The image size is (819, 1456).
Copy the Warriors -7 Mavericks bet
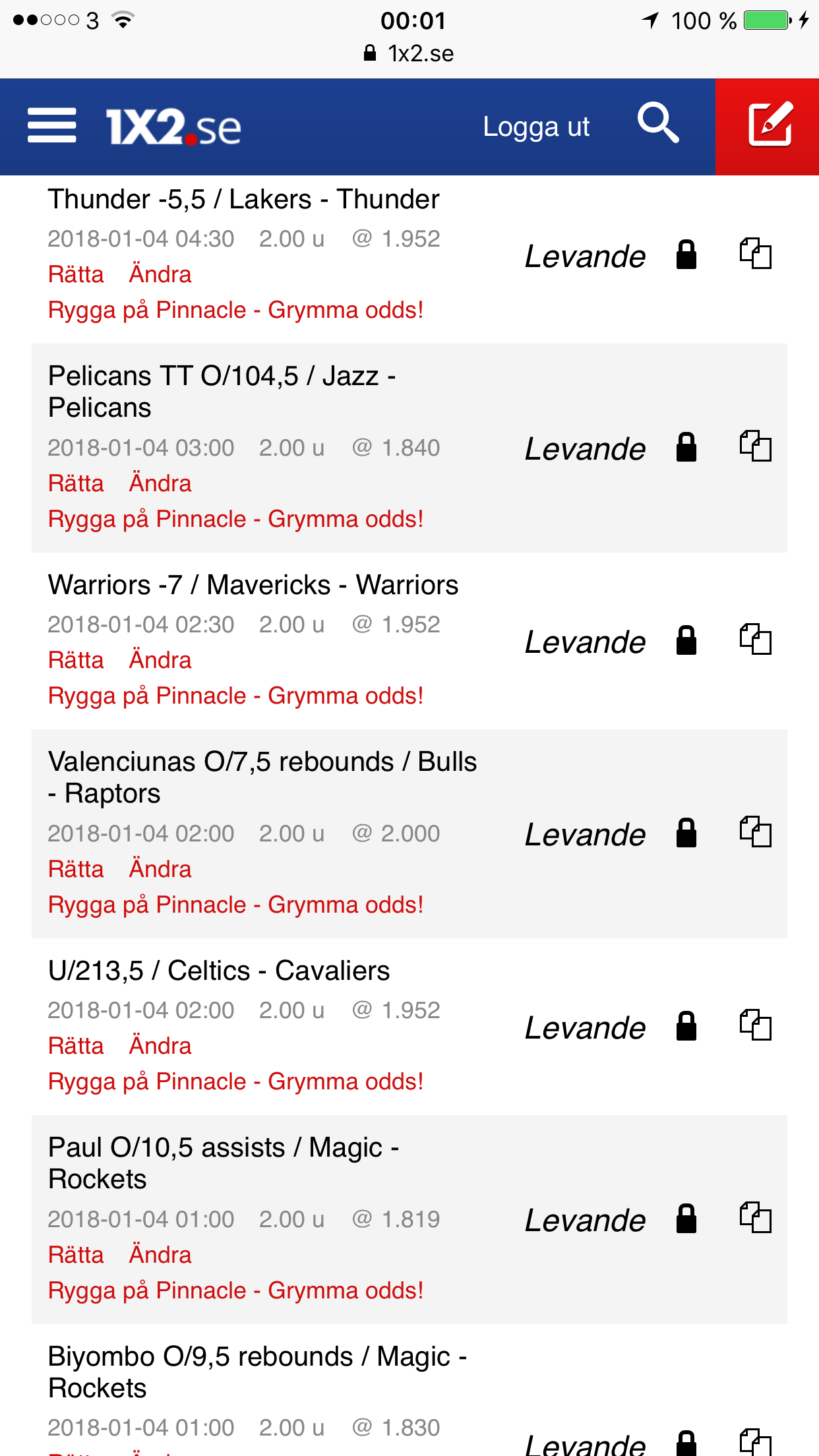pyautogui.click(x=755, y=639)
